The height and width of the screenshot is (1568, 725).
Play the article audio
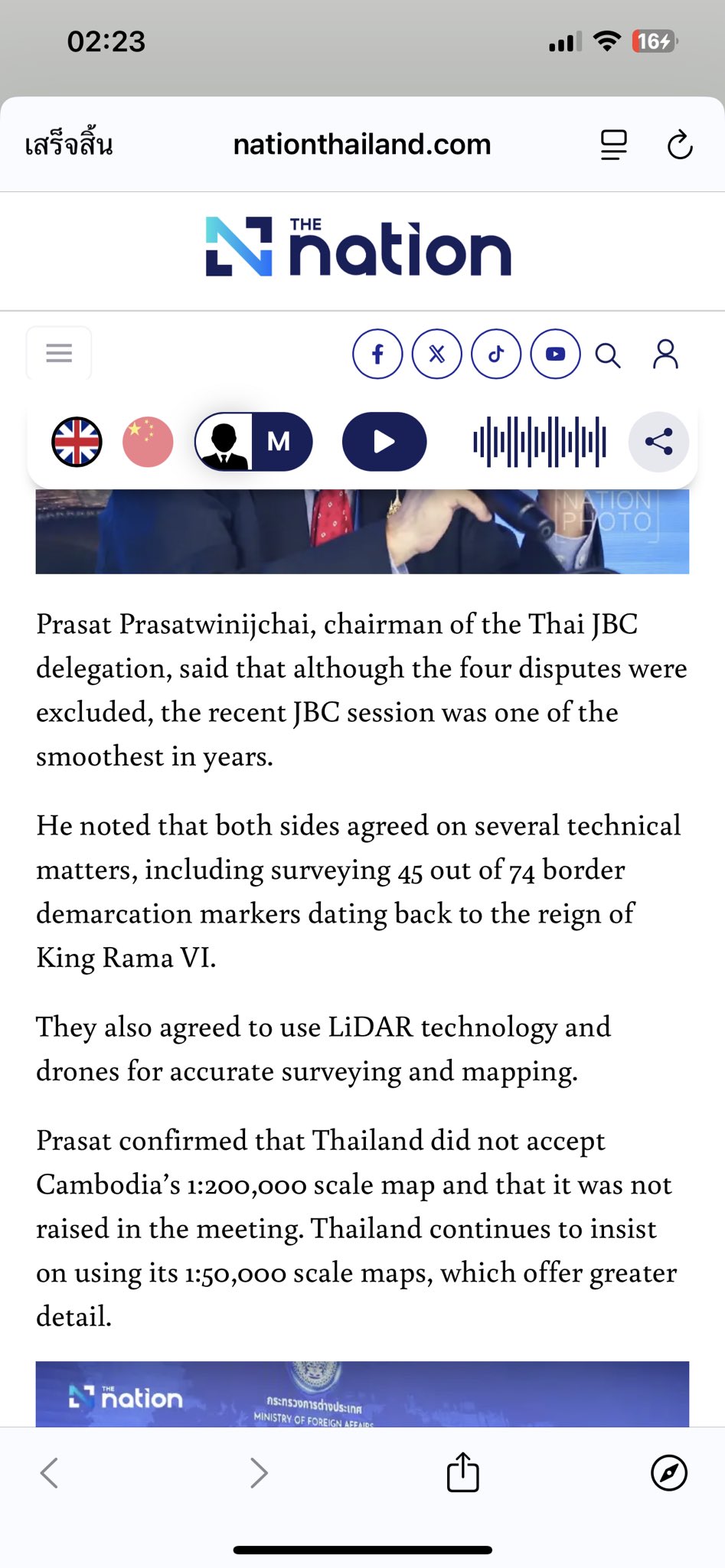coord(384,442)
